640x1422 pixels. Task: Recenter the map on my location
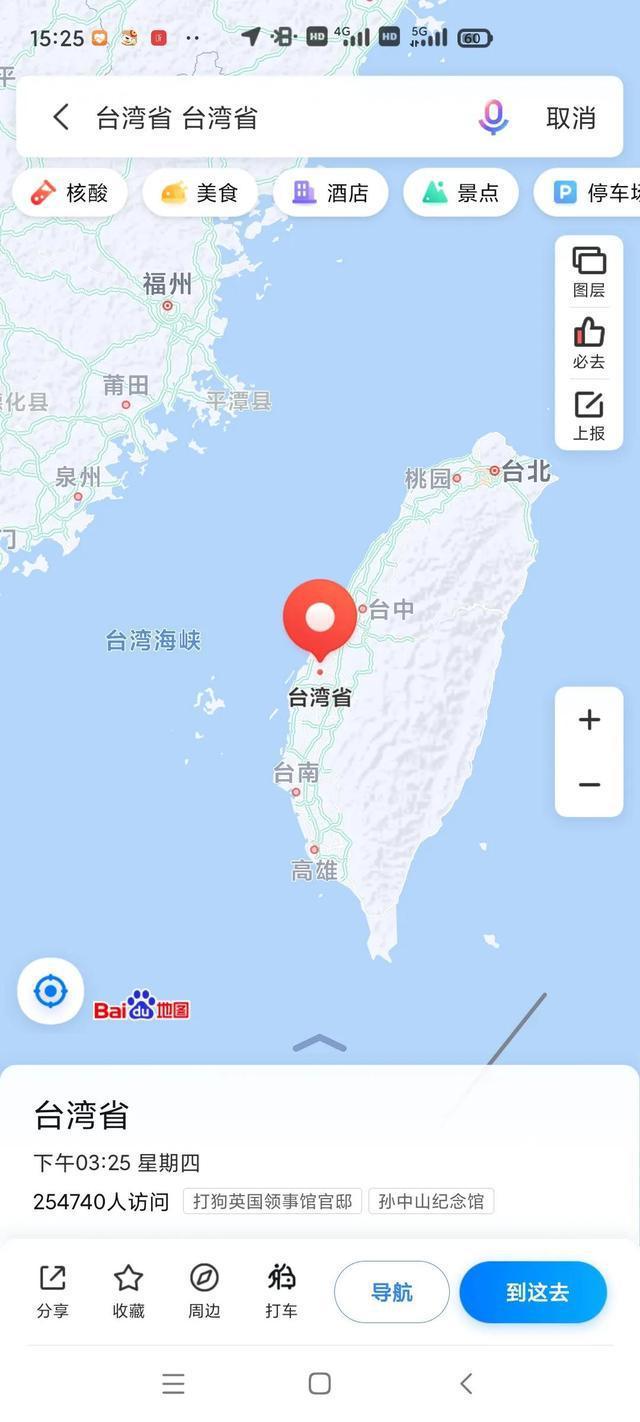click(x=51, y=991)
